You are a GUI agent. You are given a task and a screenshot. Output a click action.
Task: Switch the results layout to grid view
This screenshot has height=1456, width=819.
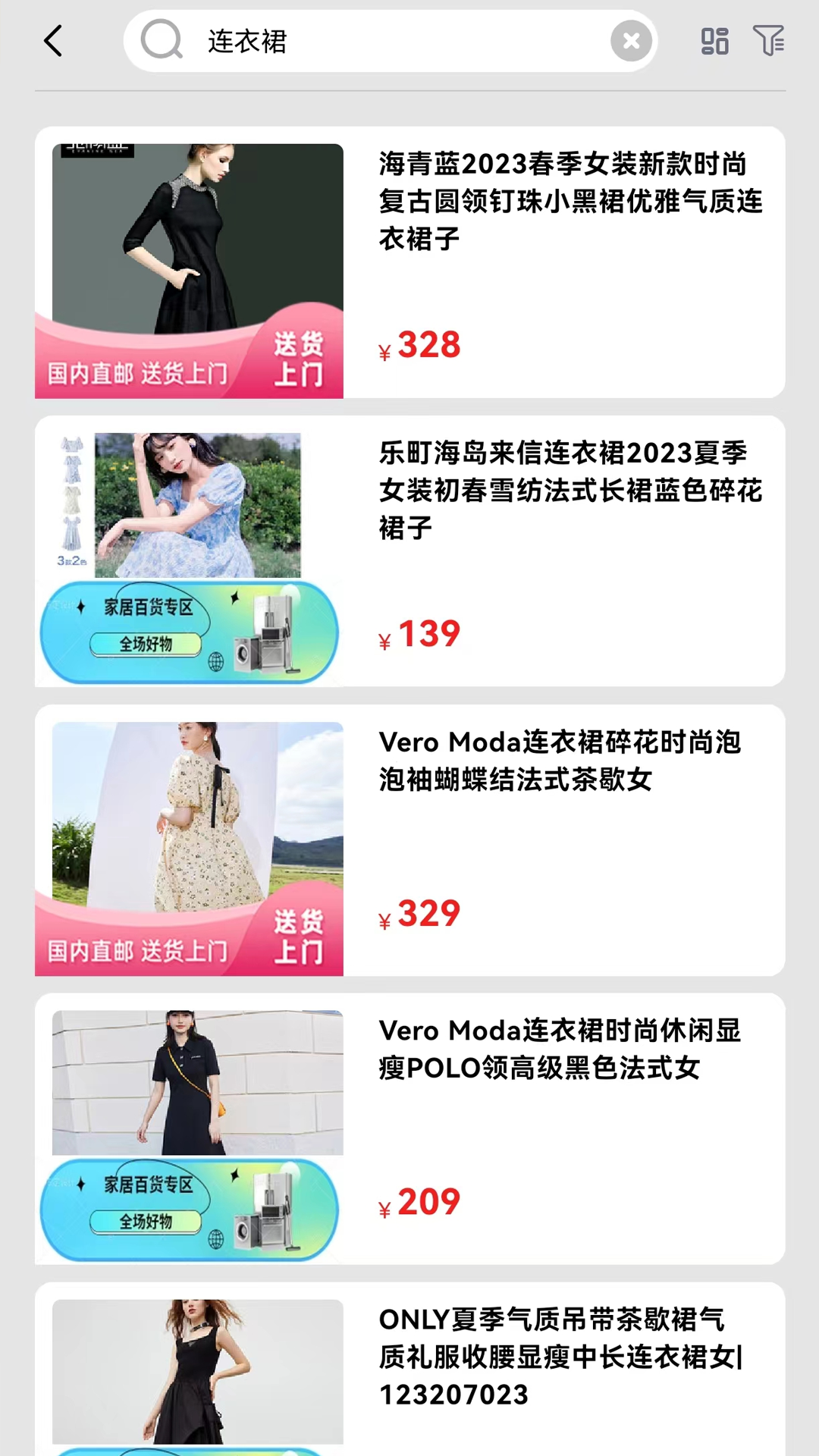714,41
